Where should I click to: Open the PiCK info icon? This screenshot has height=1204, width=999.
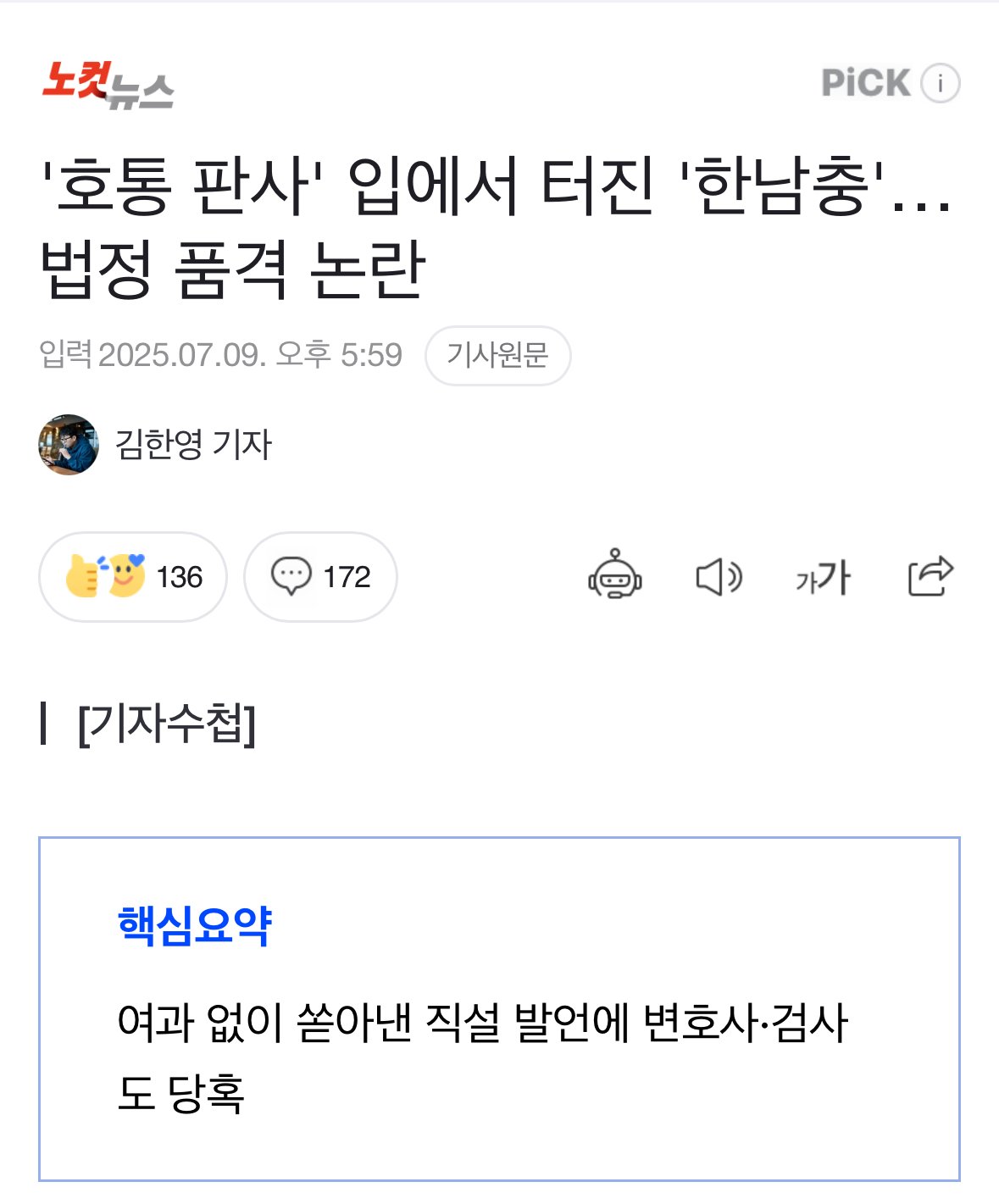(940, 83)
